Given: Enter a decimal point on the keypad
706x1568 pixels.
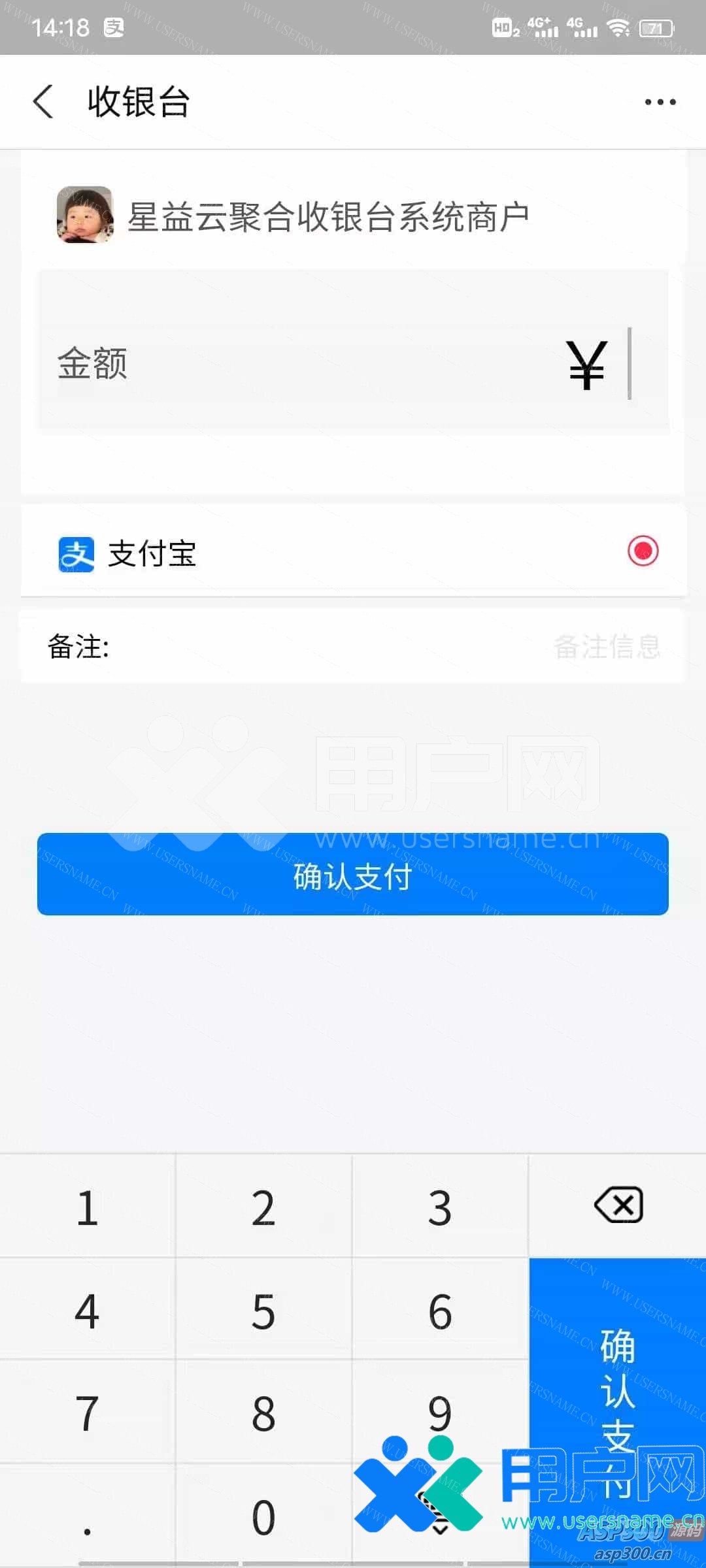Looking at the screenshot, I should click(88, 1516).
